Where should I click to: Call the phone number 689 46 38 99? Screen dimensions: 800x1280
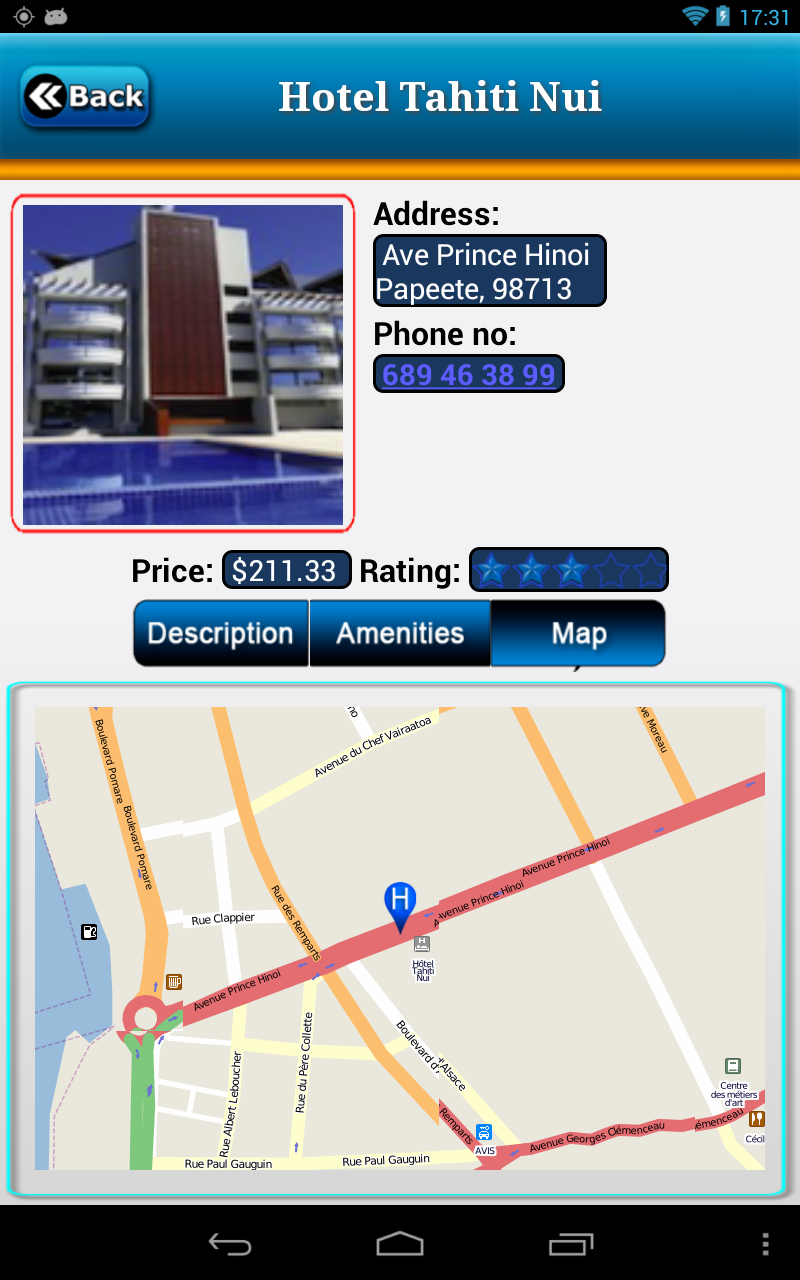pos(468,374)
